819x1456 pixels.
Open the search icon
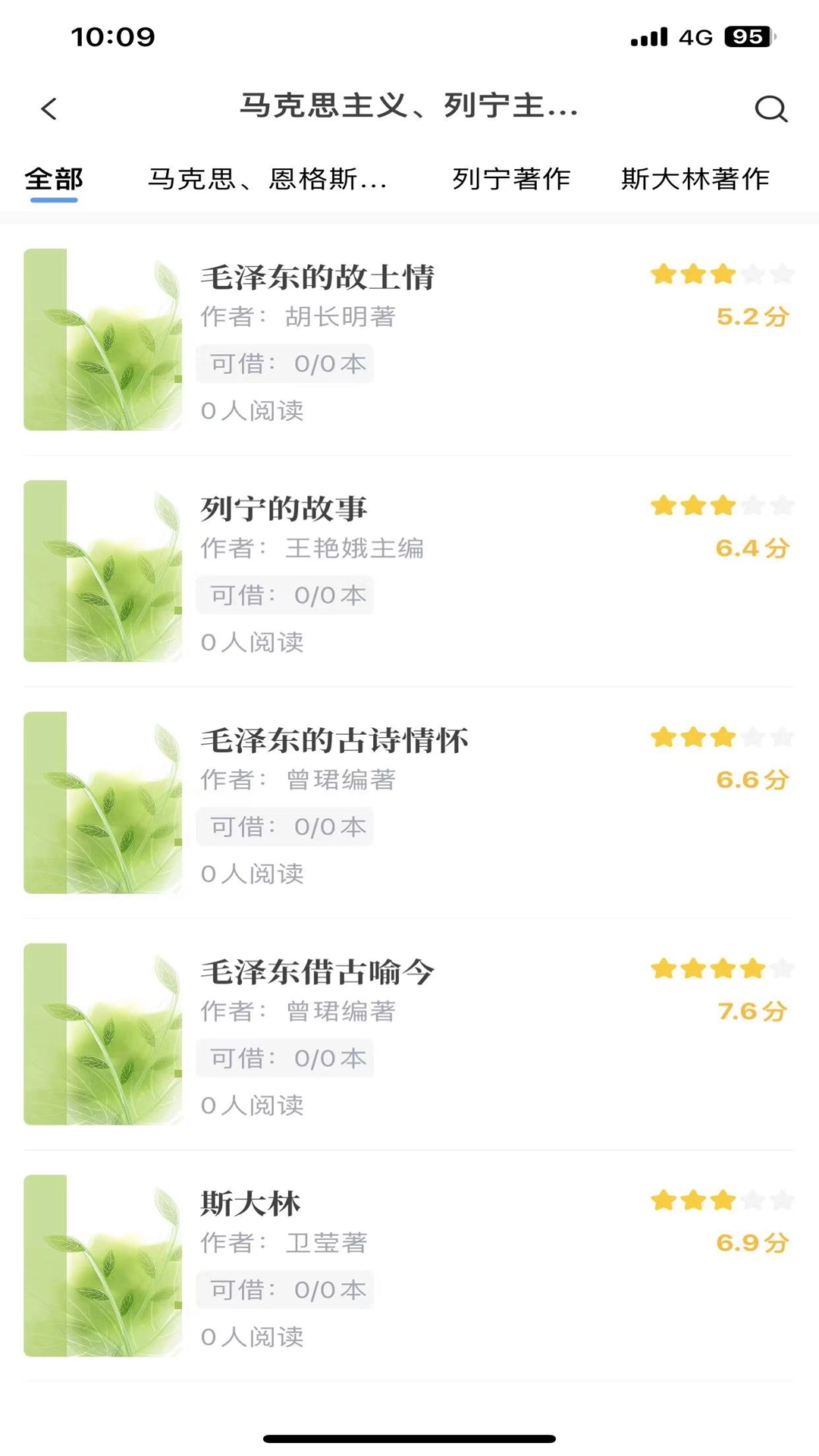pos(771,110)
